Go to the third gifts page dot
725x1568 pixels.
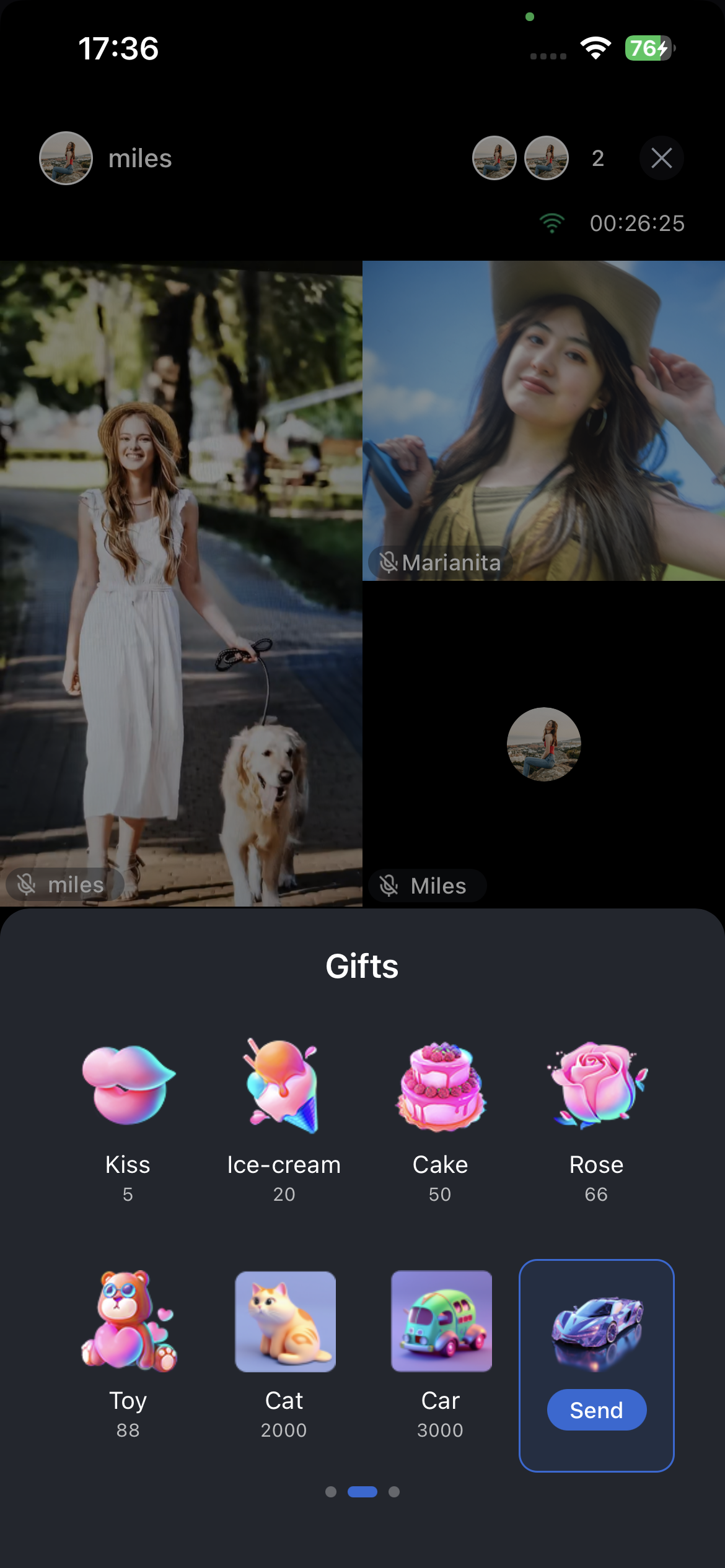tap(394, 1492)
